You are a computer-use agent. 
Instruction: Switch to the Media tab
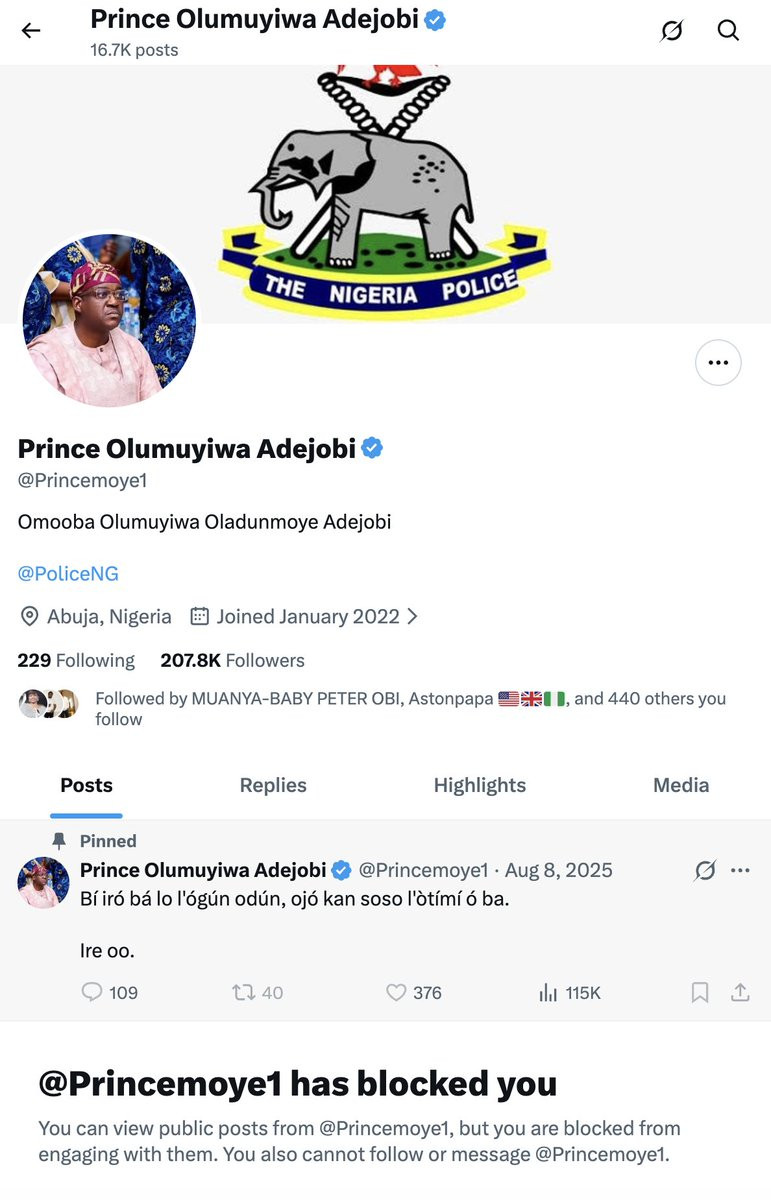[x=681, y=785]
